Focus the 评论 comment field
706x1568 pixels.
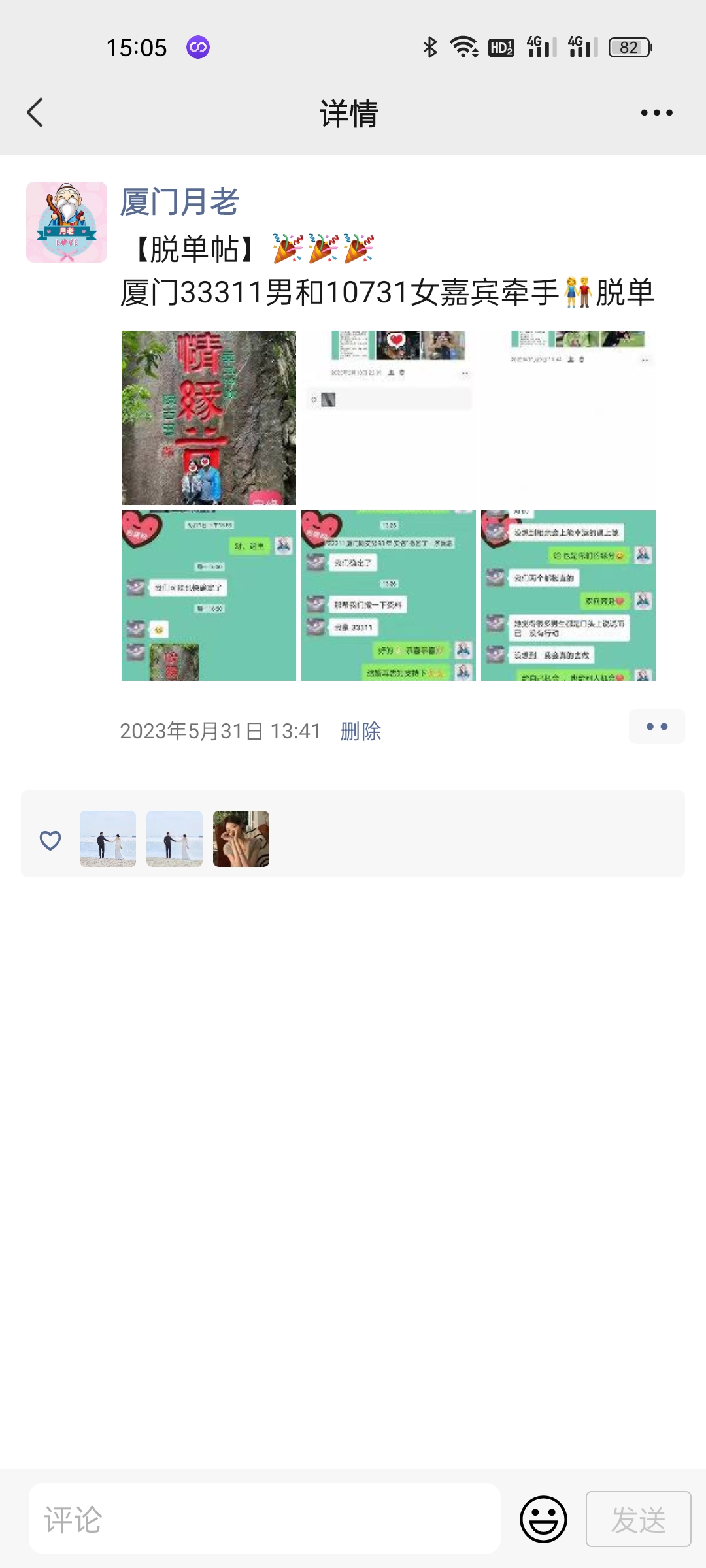coord(265,1518)
